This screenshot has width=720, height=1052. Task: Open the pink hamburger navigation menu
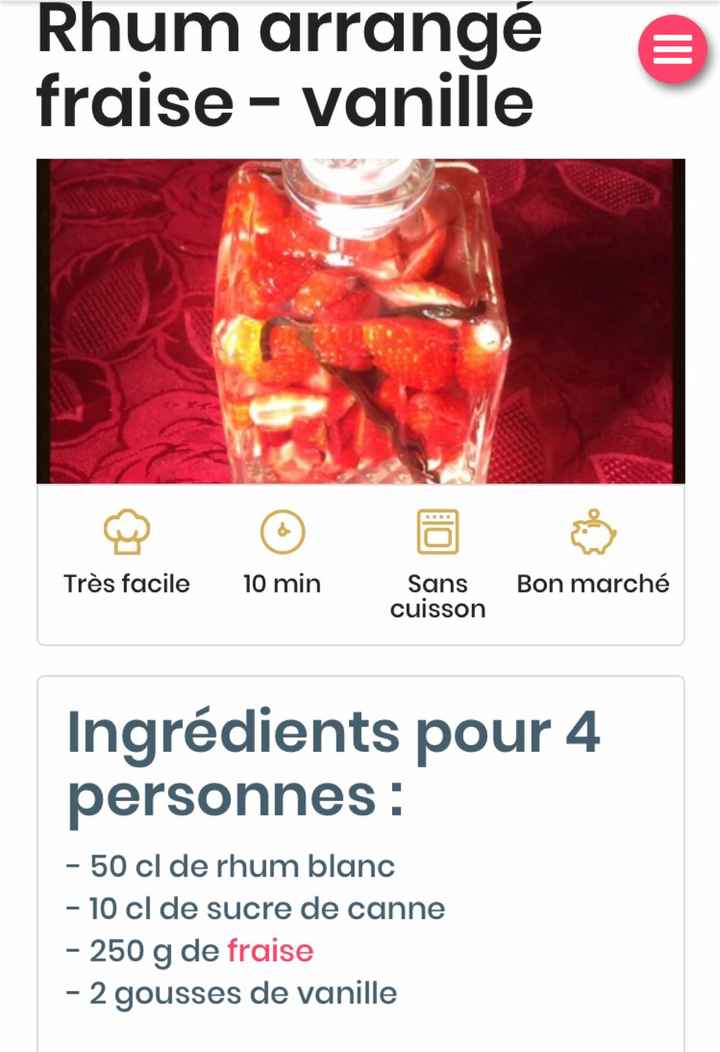tap(671, 48)
